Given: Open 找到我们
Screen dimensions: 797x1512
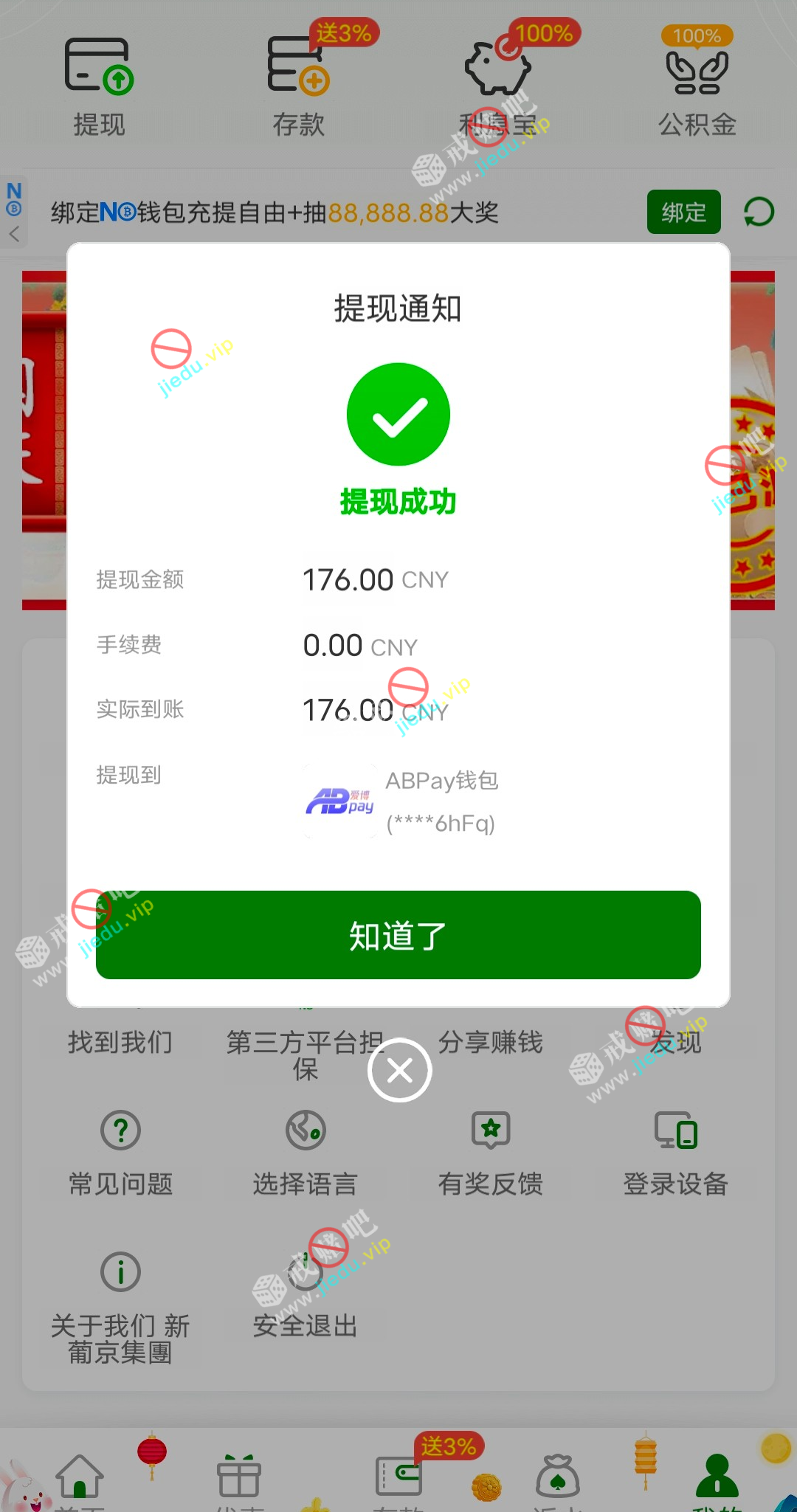Looking at the screenshot, I should (x=120, y=1042).
